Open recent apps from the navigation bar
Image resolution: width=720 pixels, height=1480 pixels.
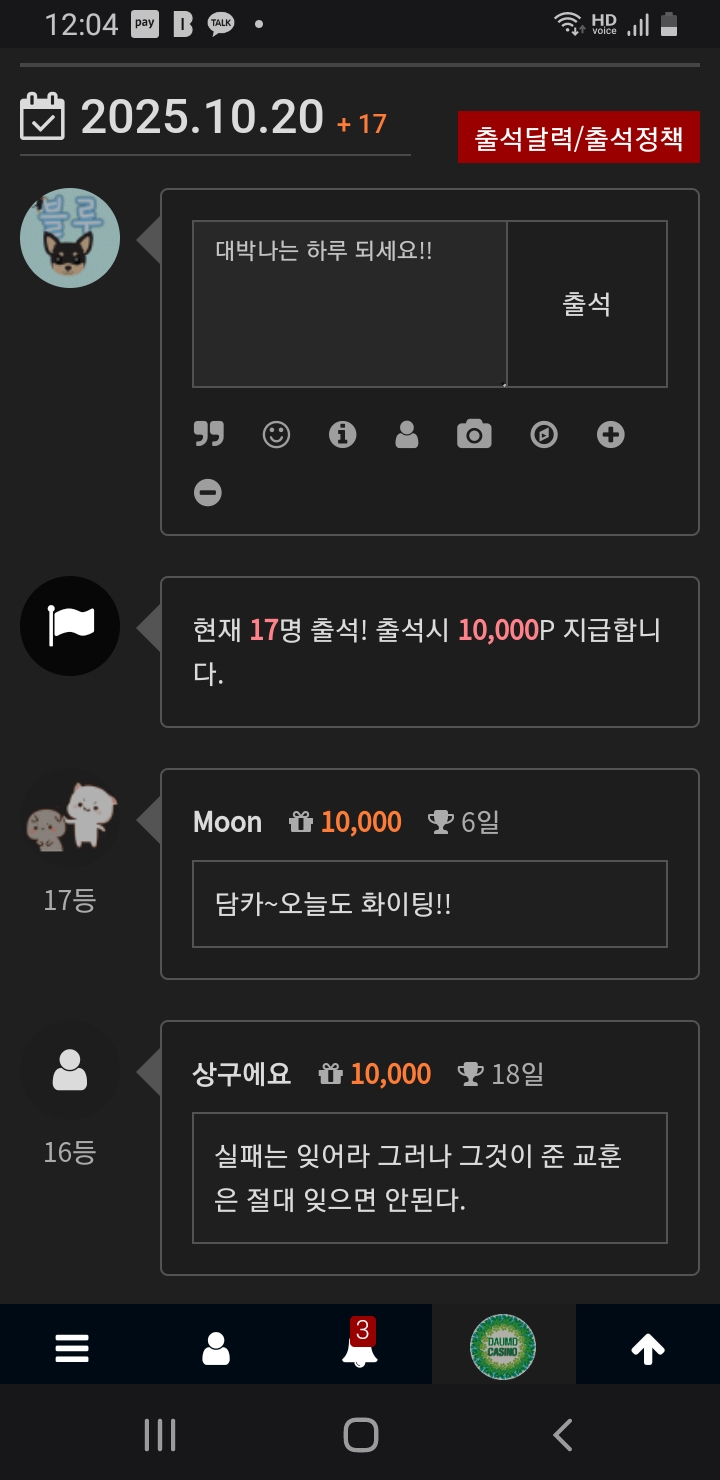[160, 1435]
